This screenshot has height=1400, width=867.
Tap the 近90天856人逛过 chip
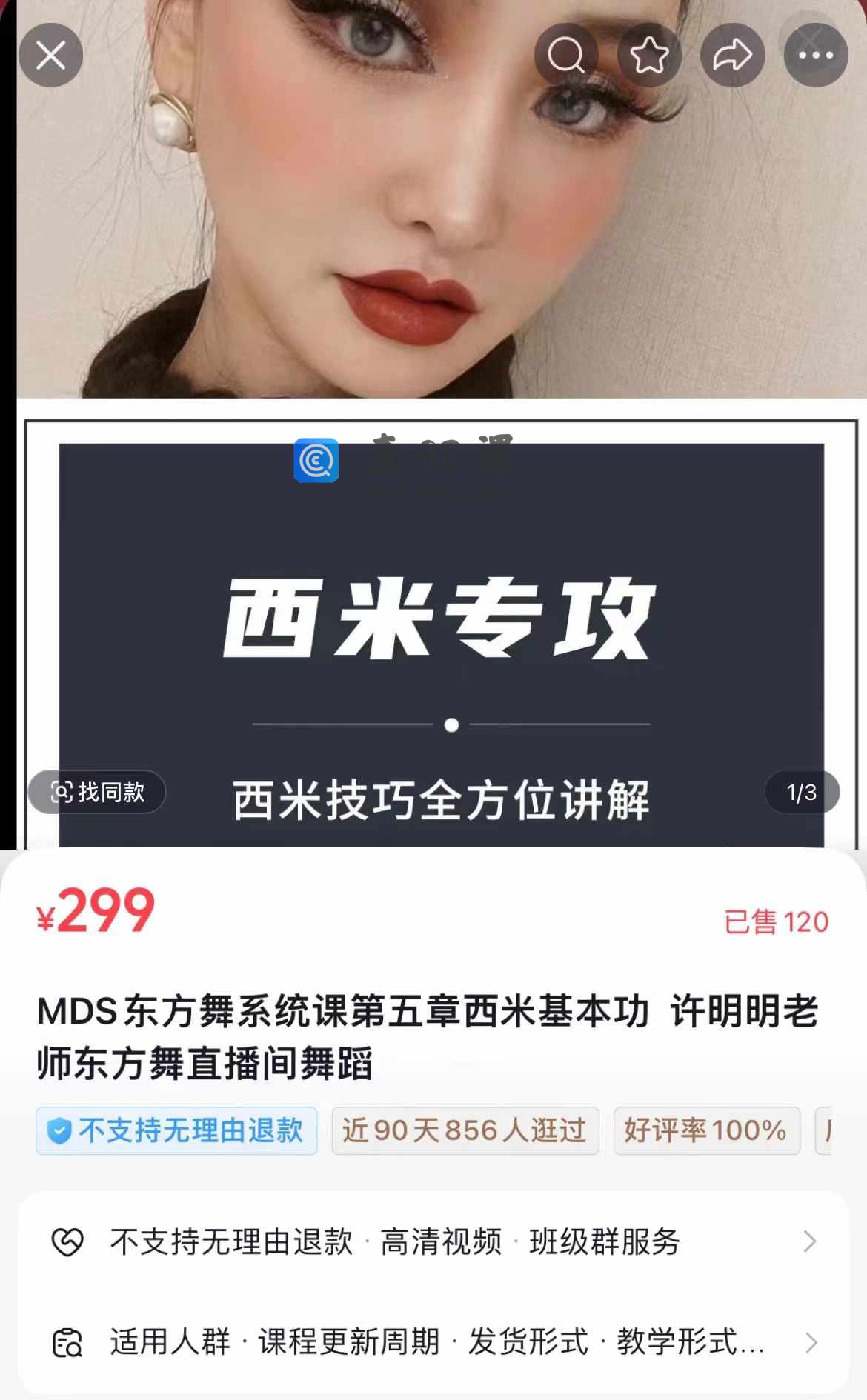pyautogui.click(x=465, y=1131)
